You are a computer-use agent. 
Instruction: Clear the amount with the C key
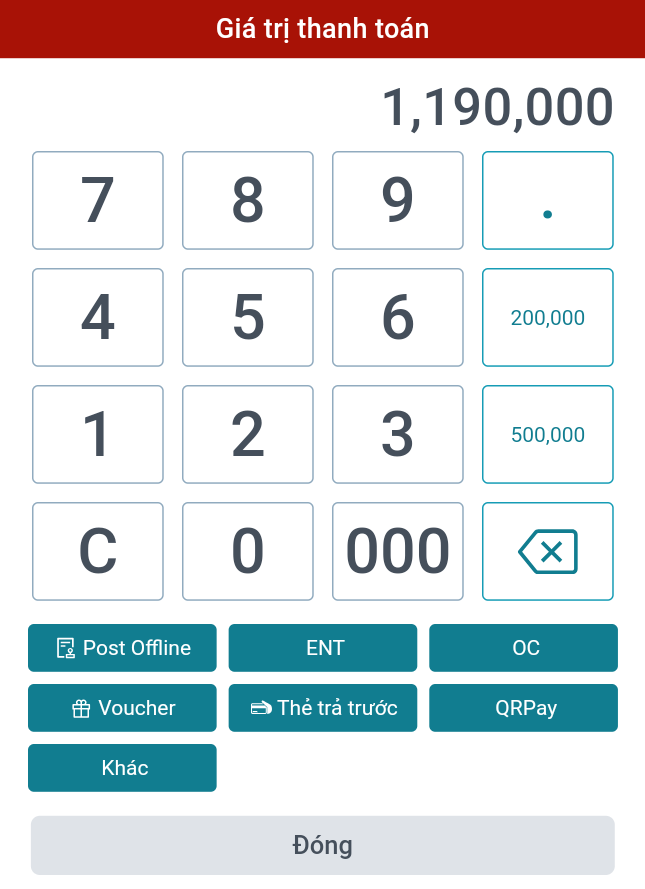(x=98, y=551)
